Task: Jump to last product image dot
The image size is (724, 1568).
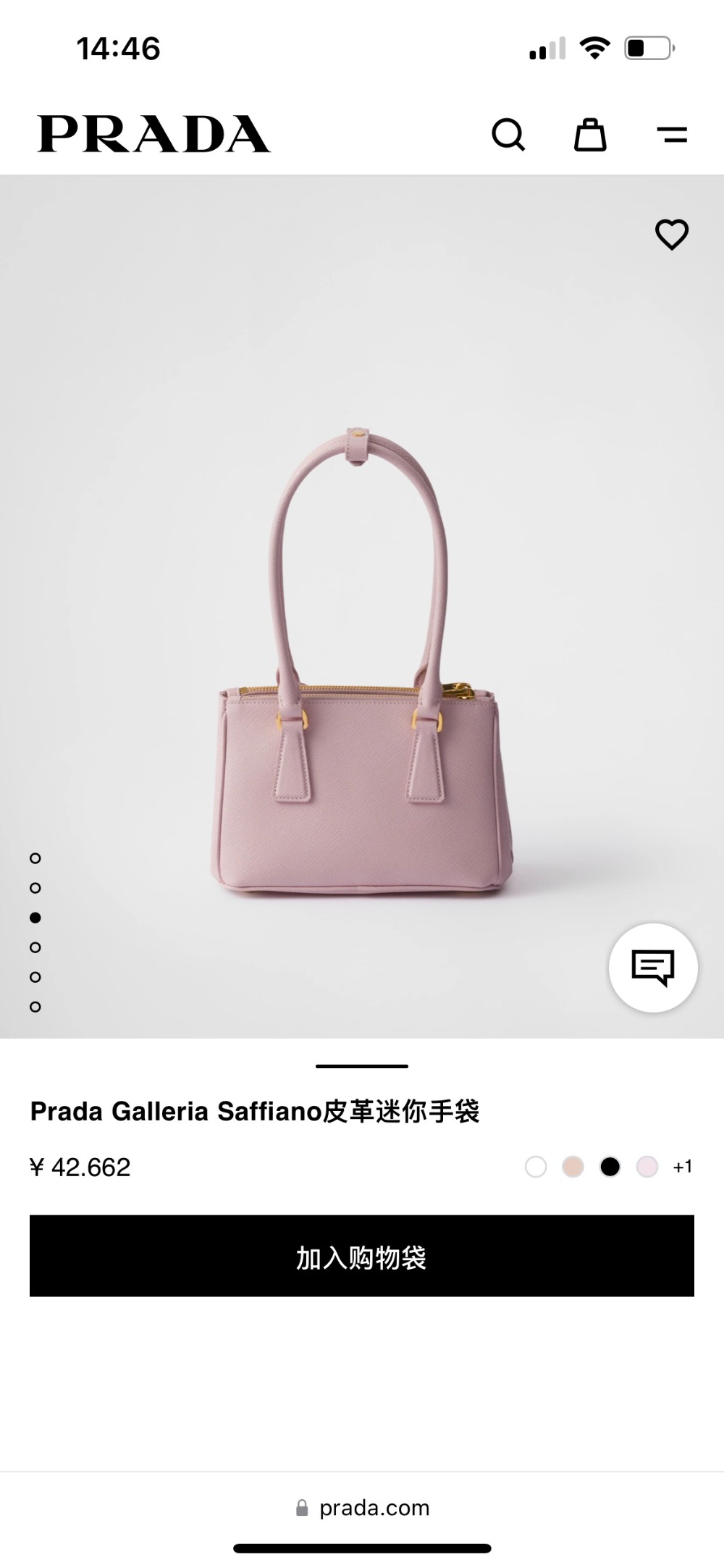Action: coord(35,1007)
